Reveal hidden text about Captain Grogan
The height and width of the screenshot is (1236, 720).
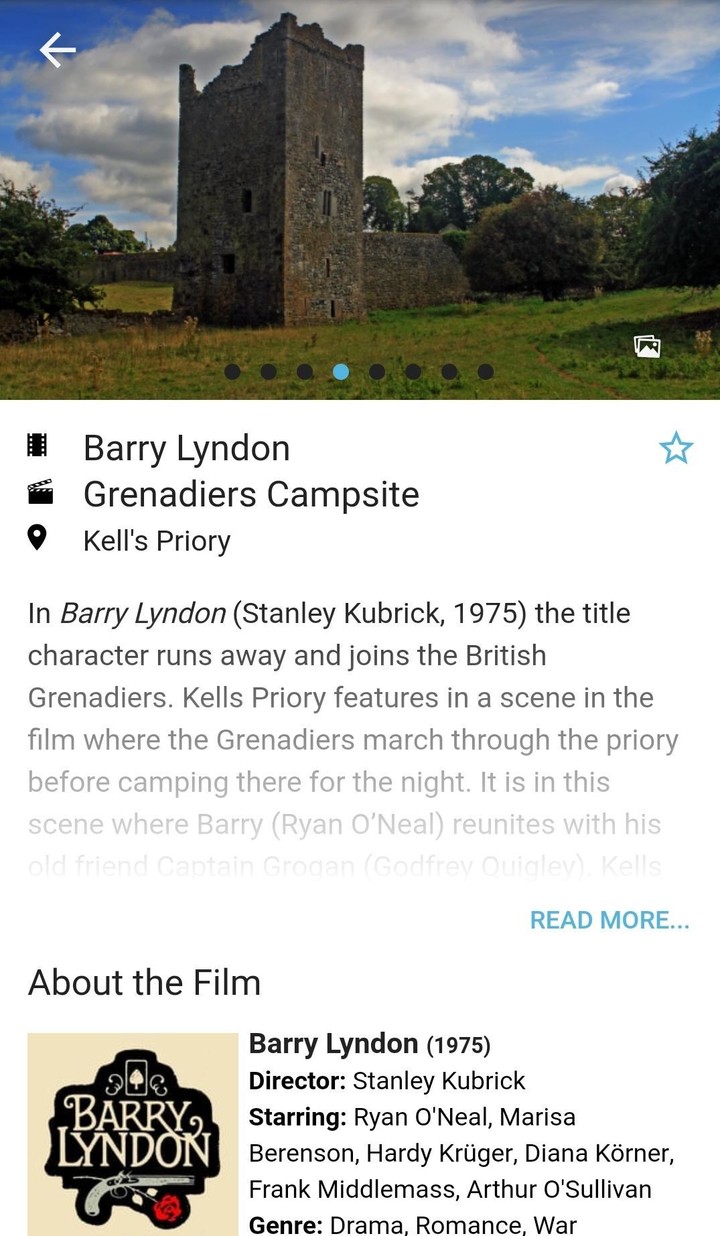coord(611,919)
